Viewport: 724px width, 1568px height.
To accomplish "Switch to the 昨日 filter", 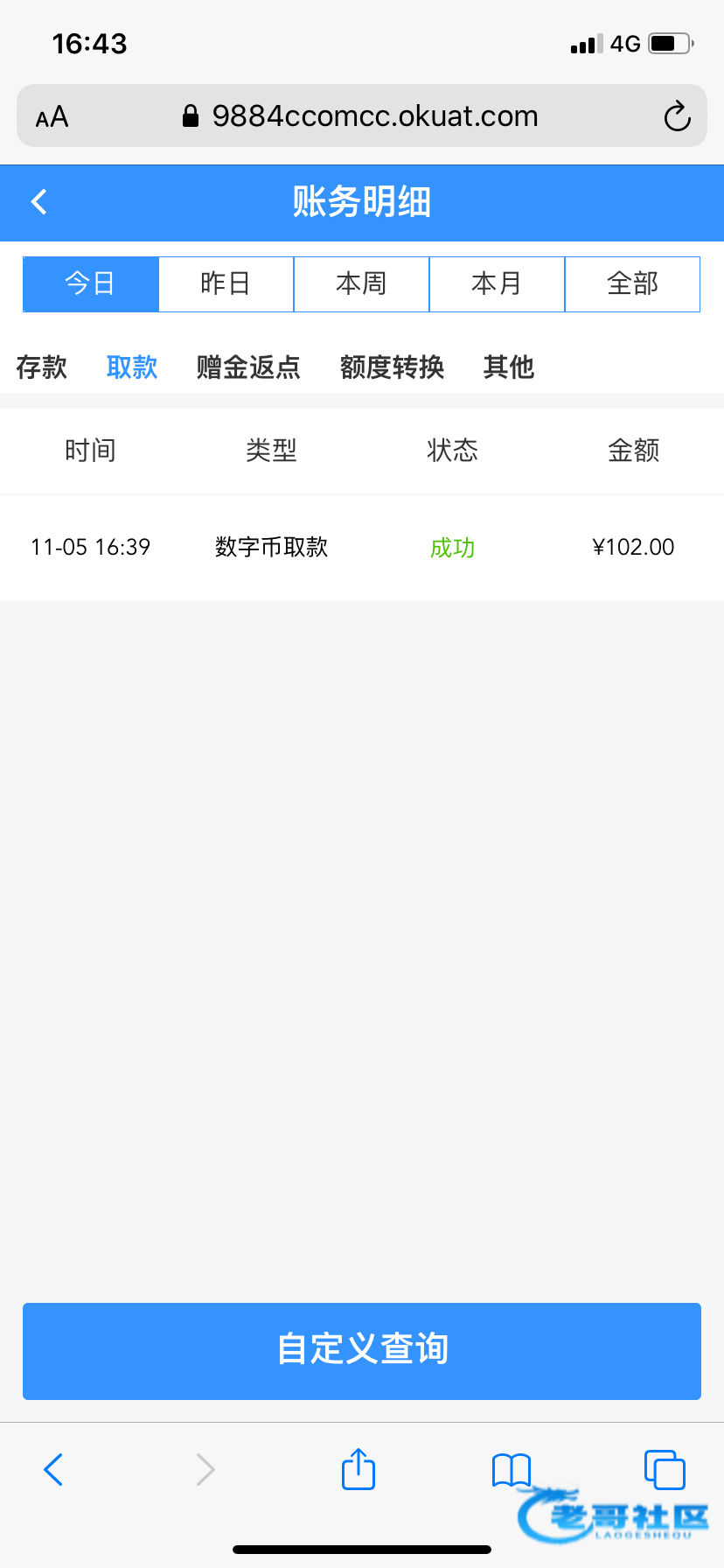I will pos(226,283).
